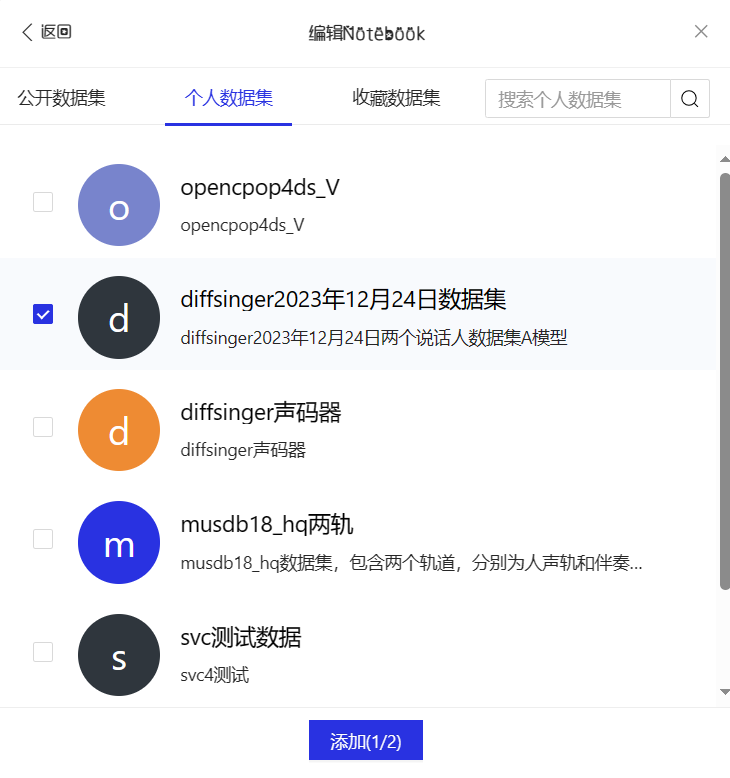Click inside the 搜索个人数据集 search field

[x=570, y=98]
